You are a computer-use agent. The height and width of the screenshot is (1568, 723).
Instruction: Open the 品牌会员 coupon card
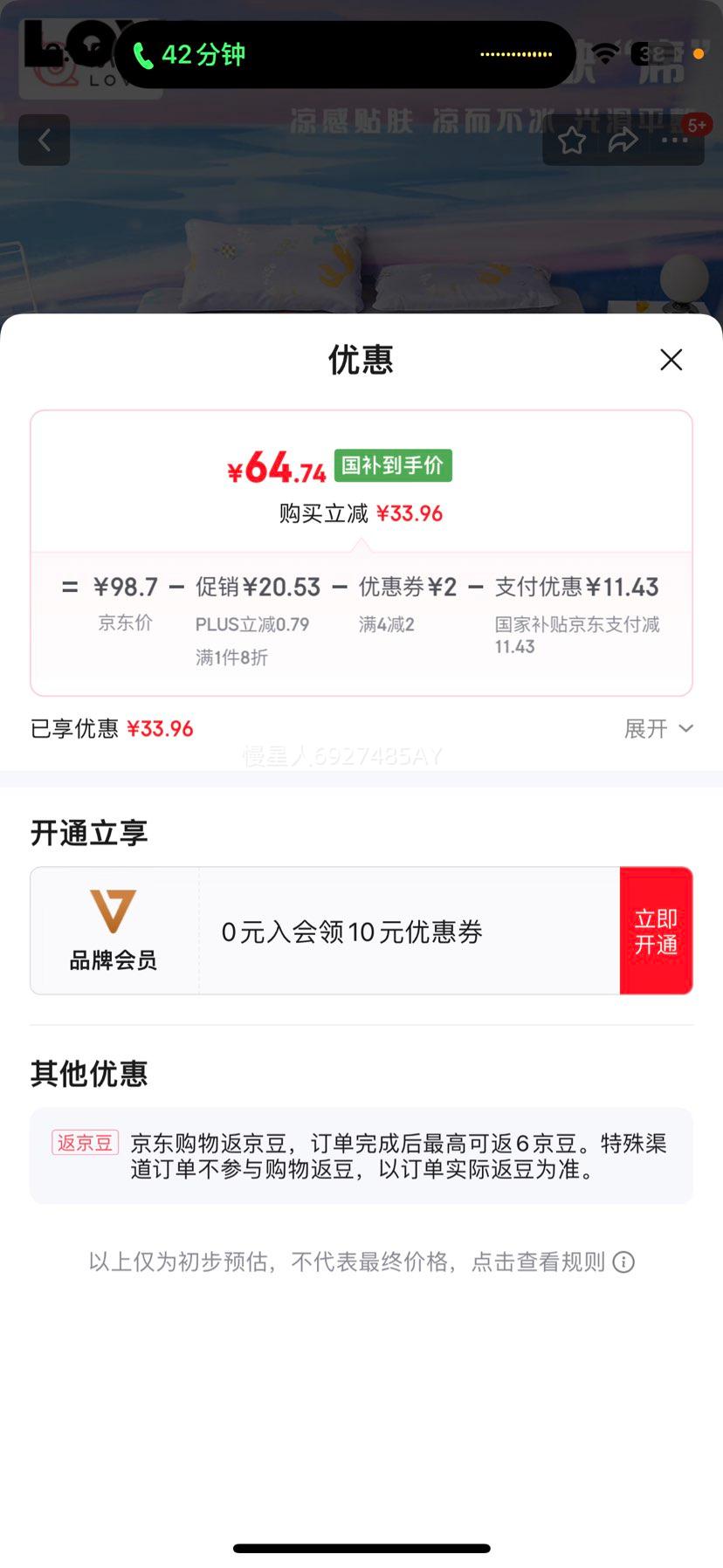click(x=349, y=932)
